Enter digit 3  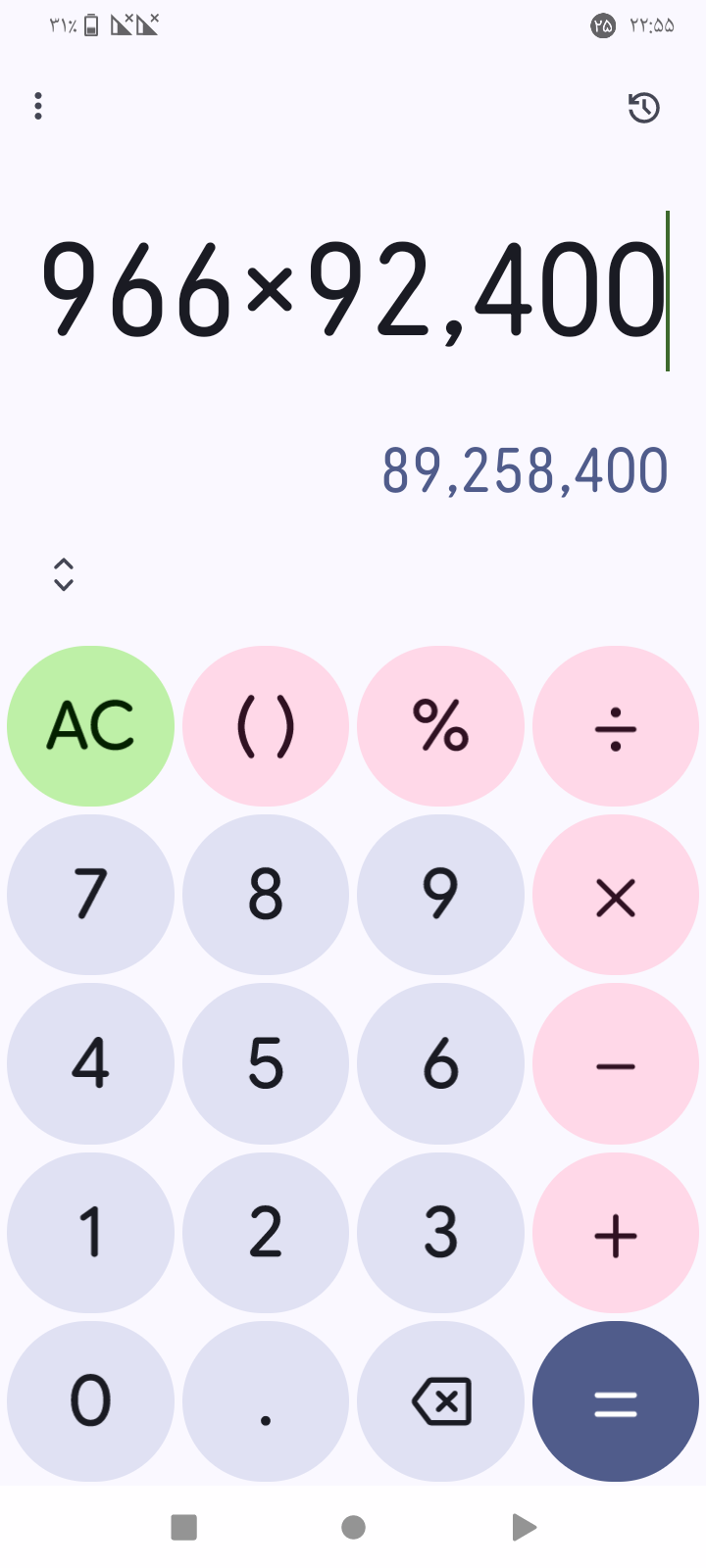440,1234
